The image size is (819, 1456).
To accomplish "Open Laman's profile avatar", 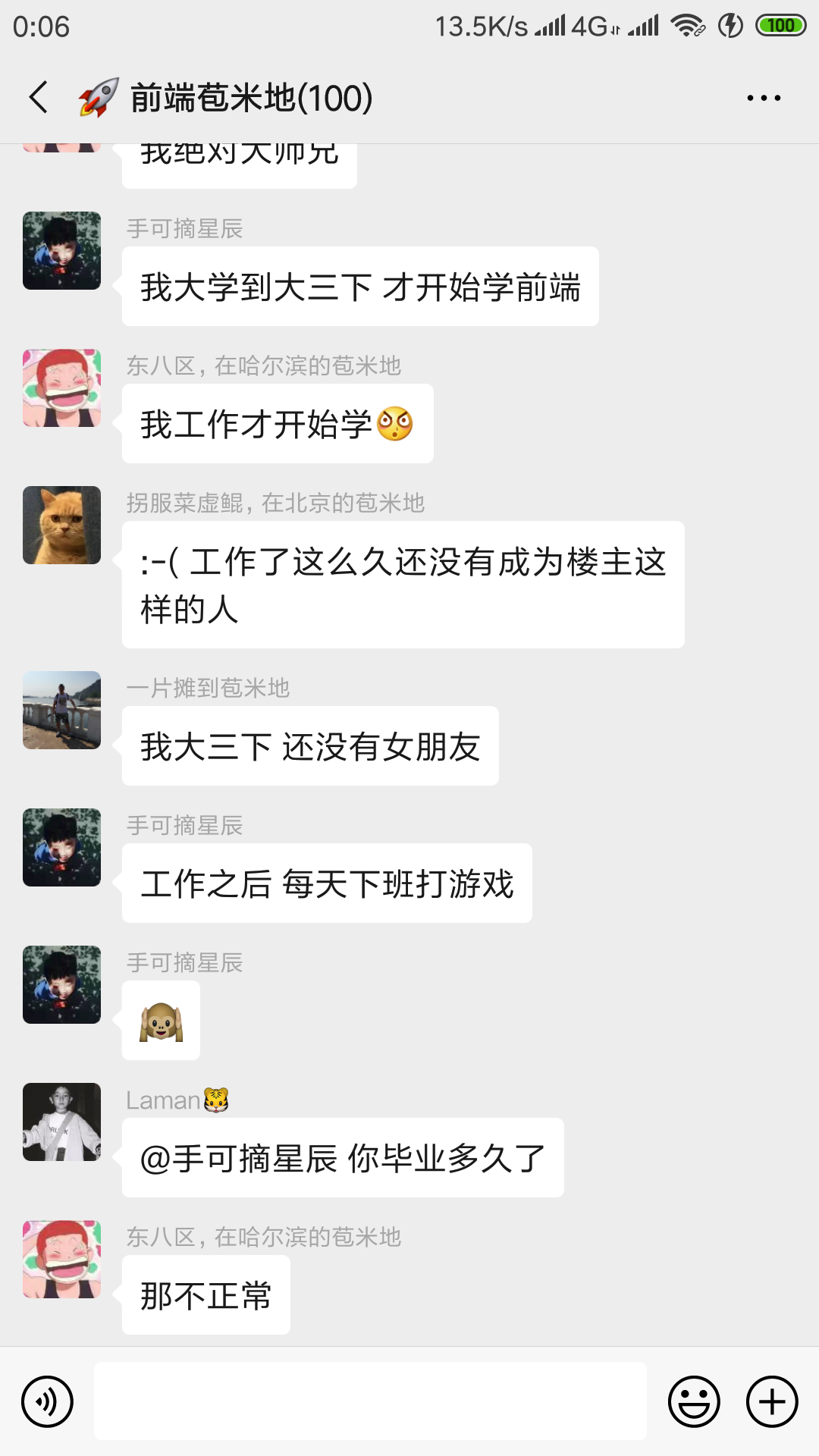I will 61,1122.
